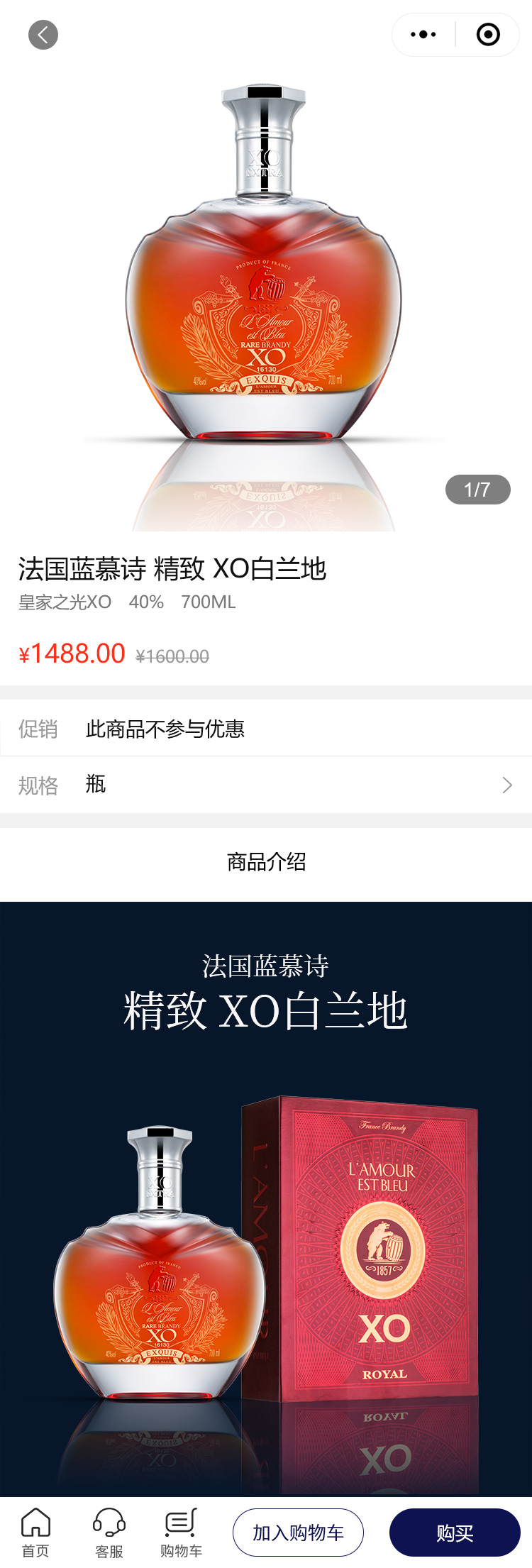
Task: Tap 加入购物车 to add to cart
Action: point(298,1533)
